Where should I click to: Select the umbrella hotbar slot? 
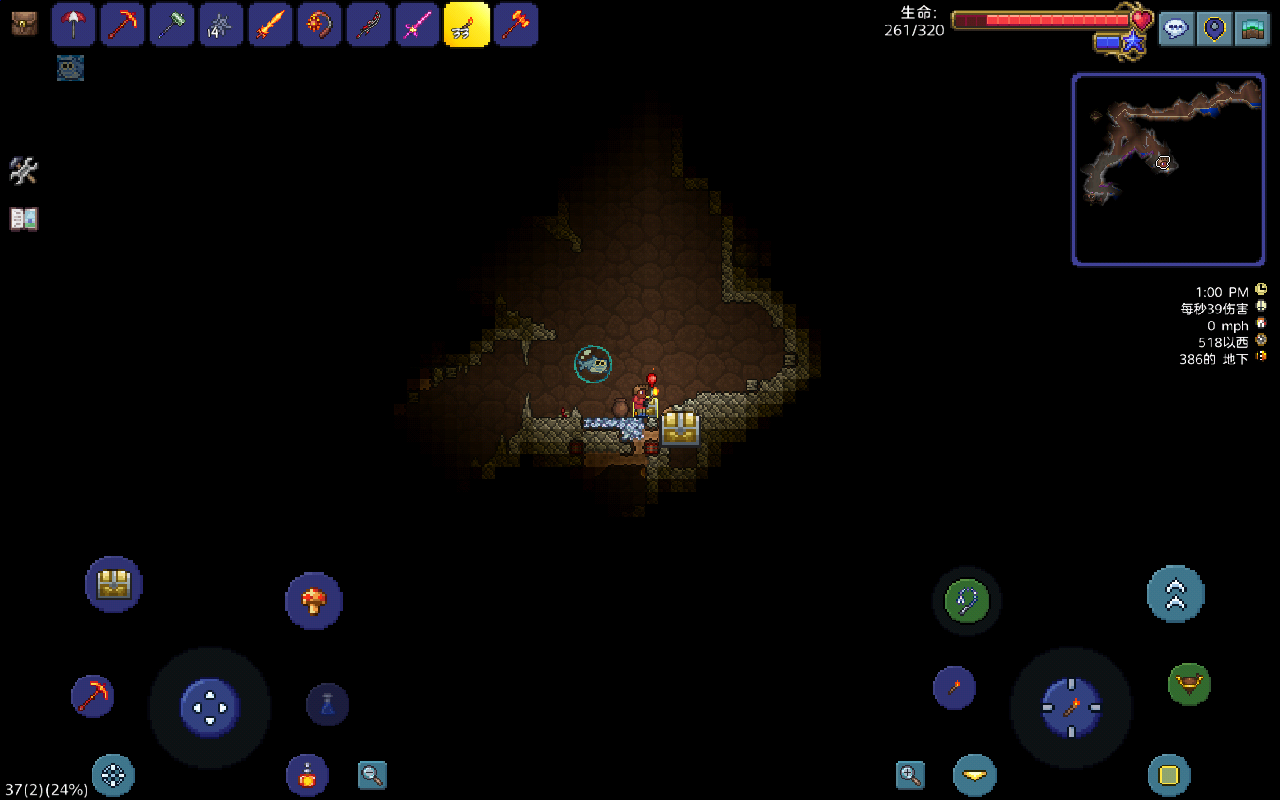(x=73, y=24)
